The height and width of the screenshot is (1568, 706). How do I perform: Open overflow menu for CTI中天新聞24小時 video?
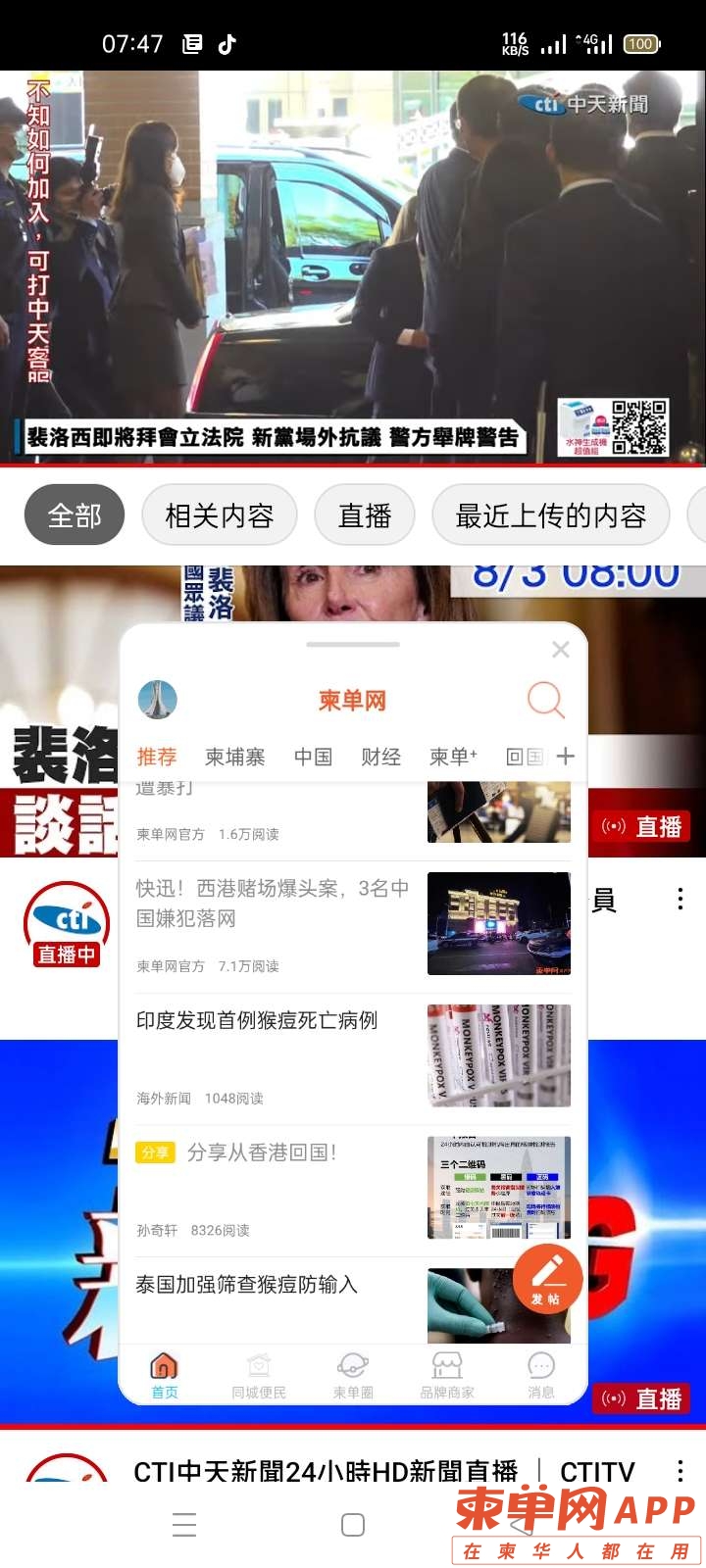tap(680, 1471)
